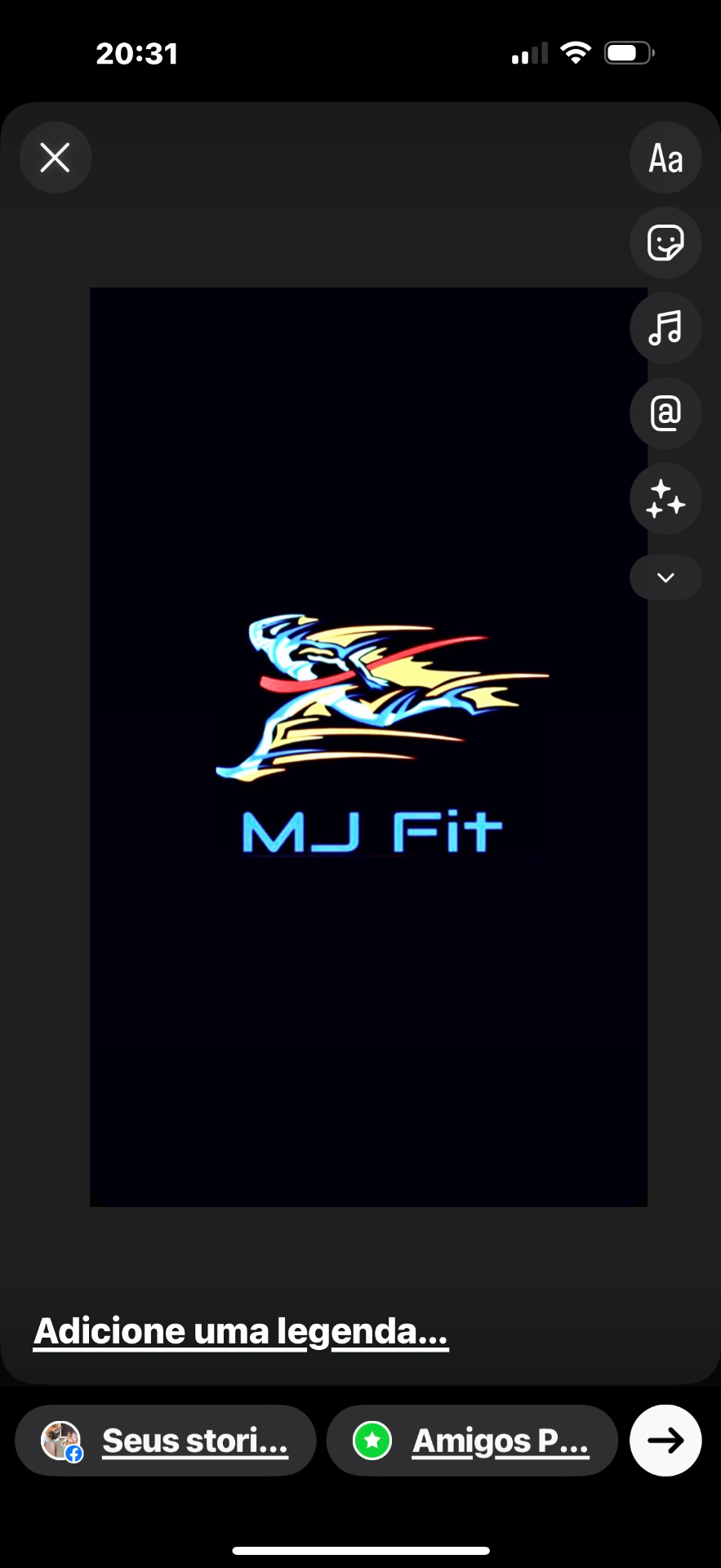The height and width of the screenshot is (1568, 721).
Task: Share to 'Seus stories'
Action: click(x=165, y=1441)
